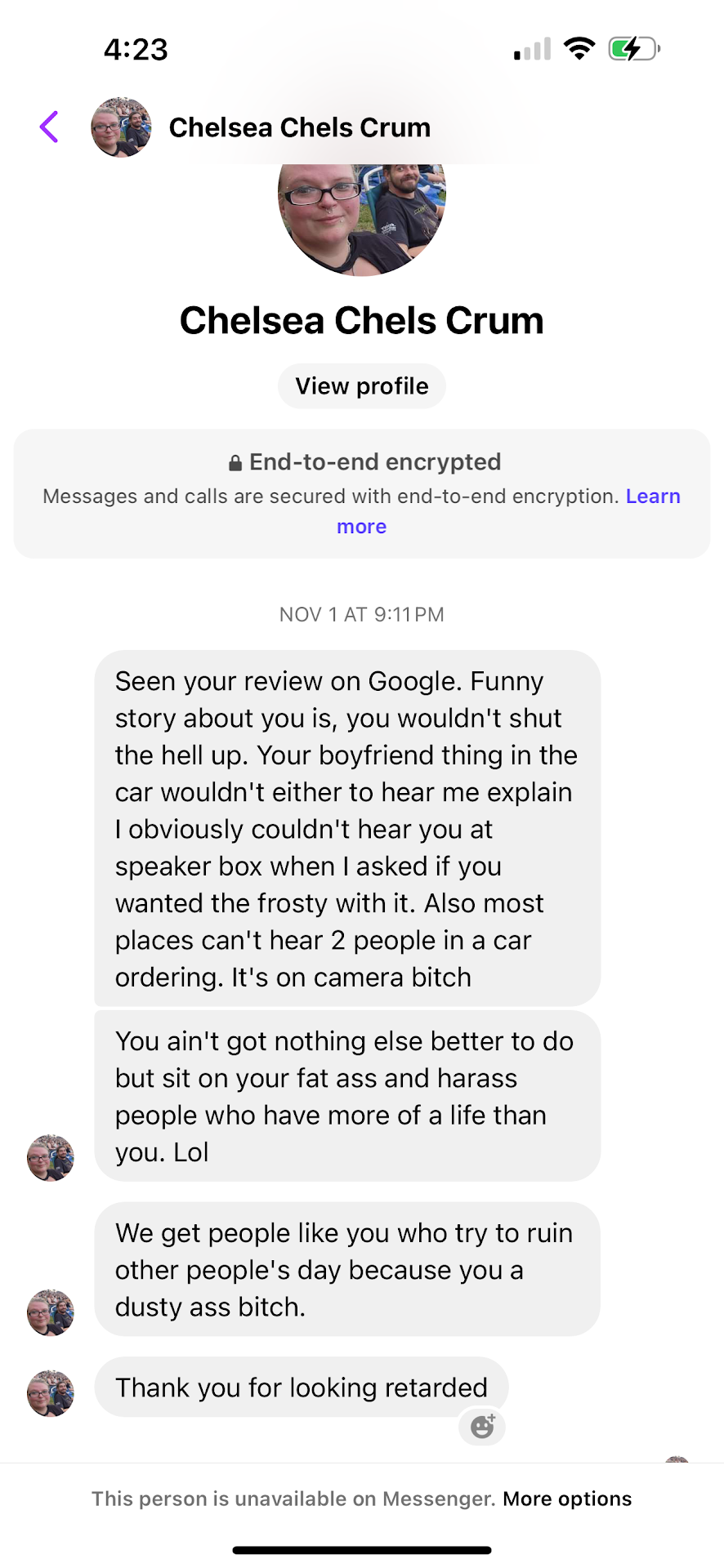Screen dimensions: 724x1568
Task: Tap More options at the bottom
Action: pos(567,1499)
